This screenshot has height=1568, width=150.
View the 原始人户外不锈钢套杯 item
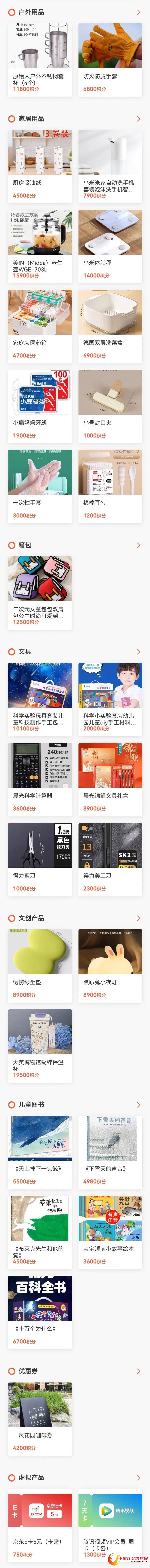tap(40, 58)
